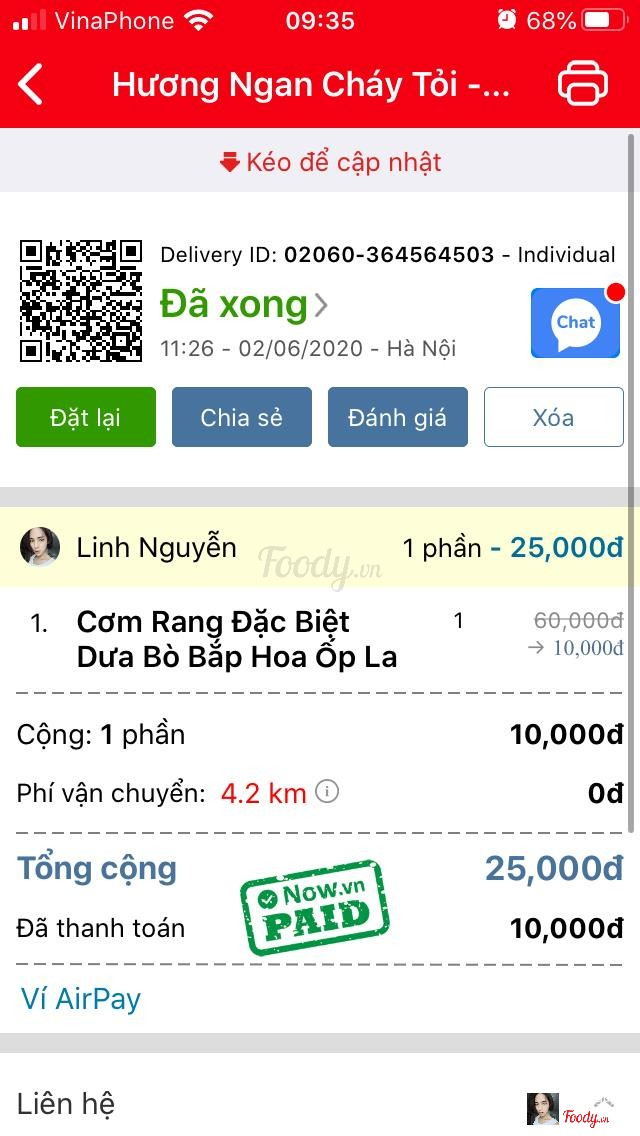640x1136 pixels.
Task: Tap the Đặt lại reorder button
Action: click(x=86, y=417)
